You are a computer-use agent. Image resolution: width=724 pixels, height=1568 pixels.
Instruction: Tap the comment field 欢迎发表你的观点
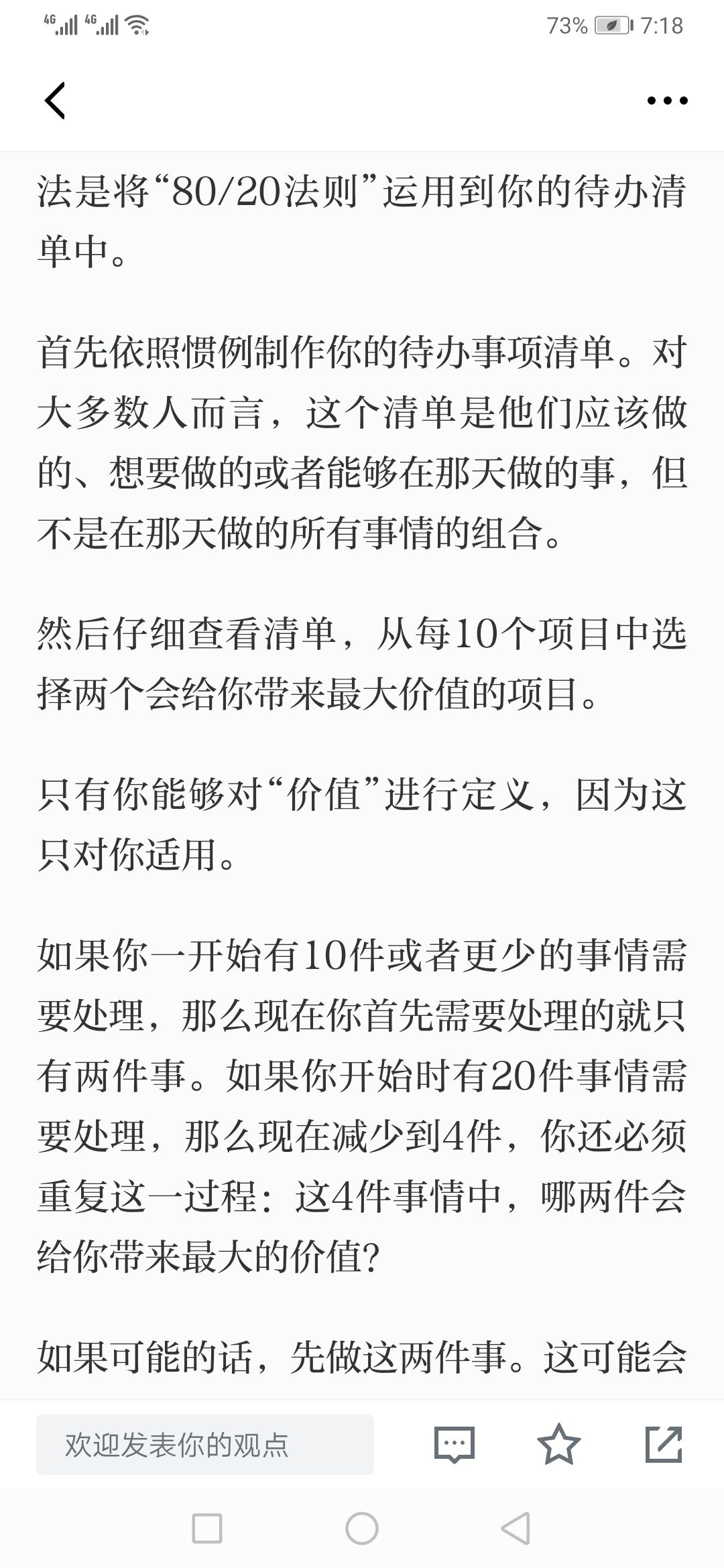click(205, 1445)
